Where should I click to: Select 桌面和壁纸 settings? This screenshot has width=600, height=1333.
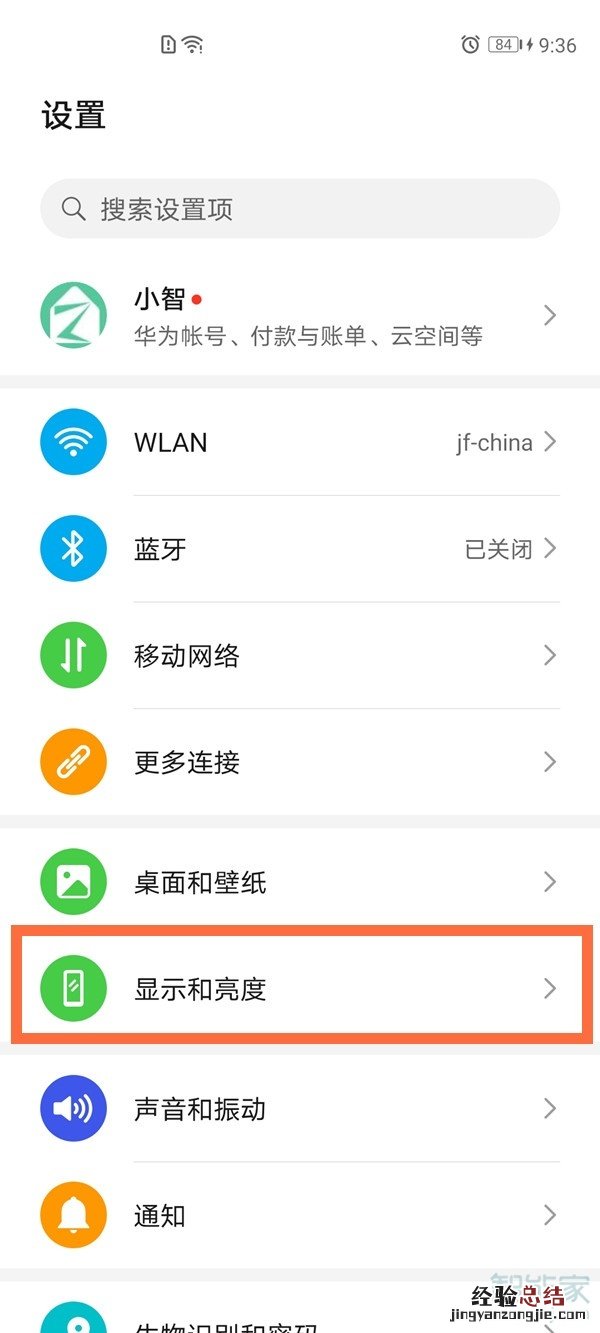300,882
